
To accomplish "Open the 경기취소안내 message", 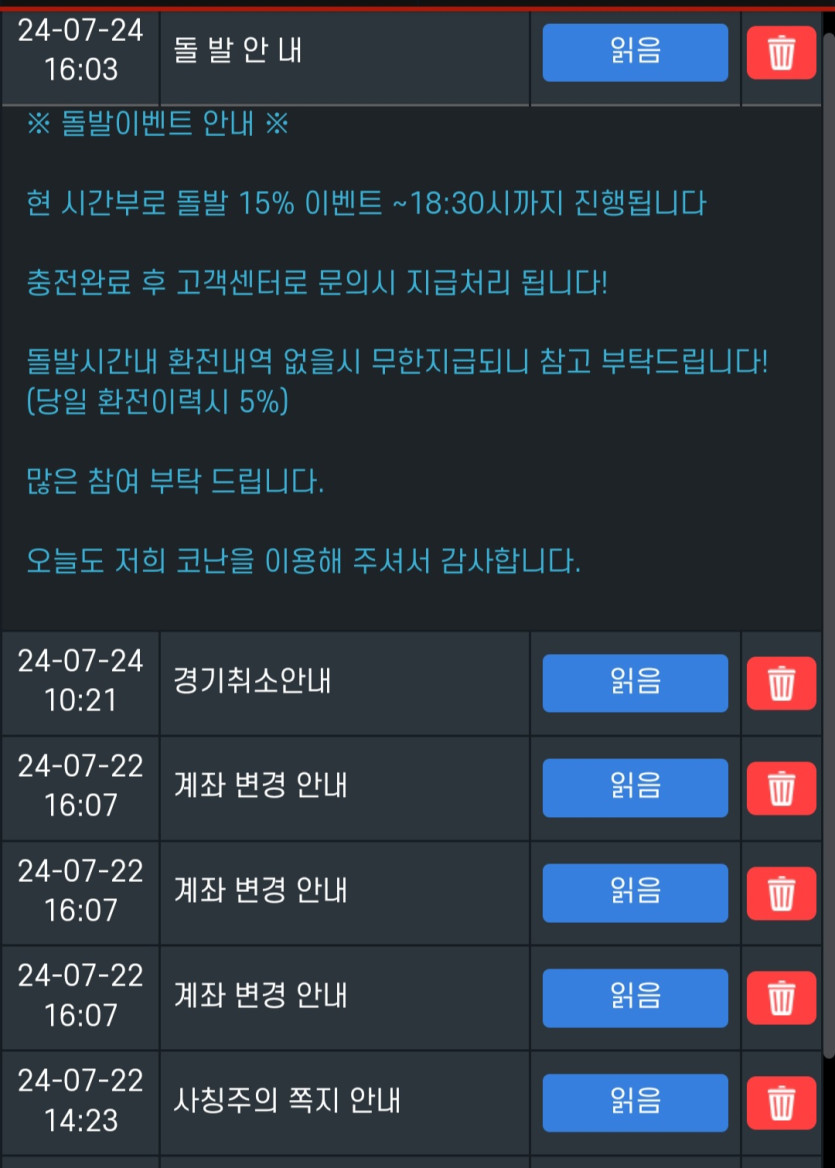I will [252, 683].
